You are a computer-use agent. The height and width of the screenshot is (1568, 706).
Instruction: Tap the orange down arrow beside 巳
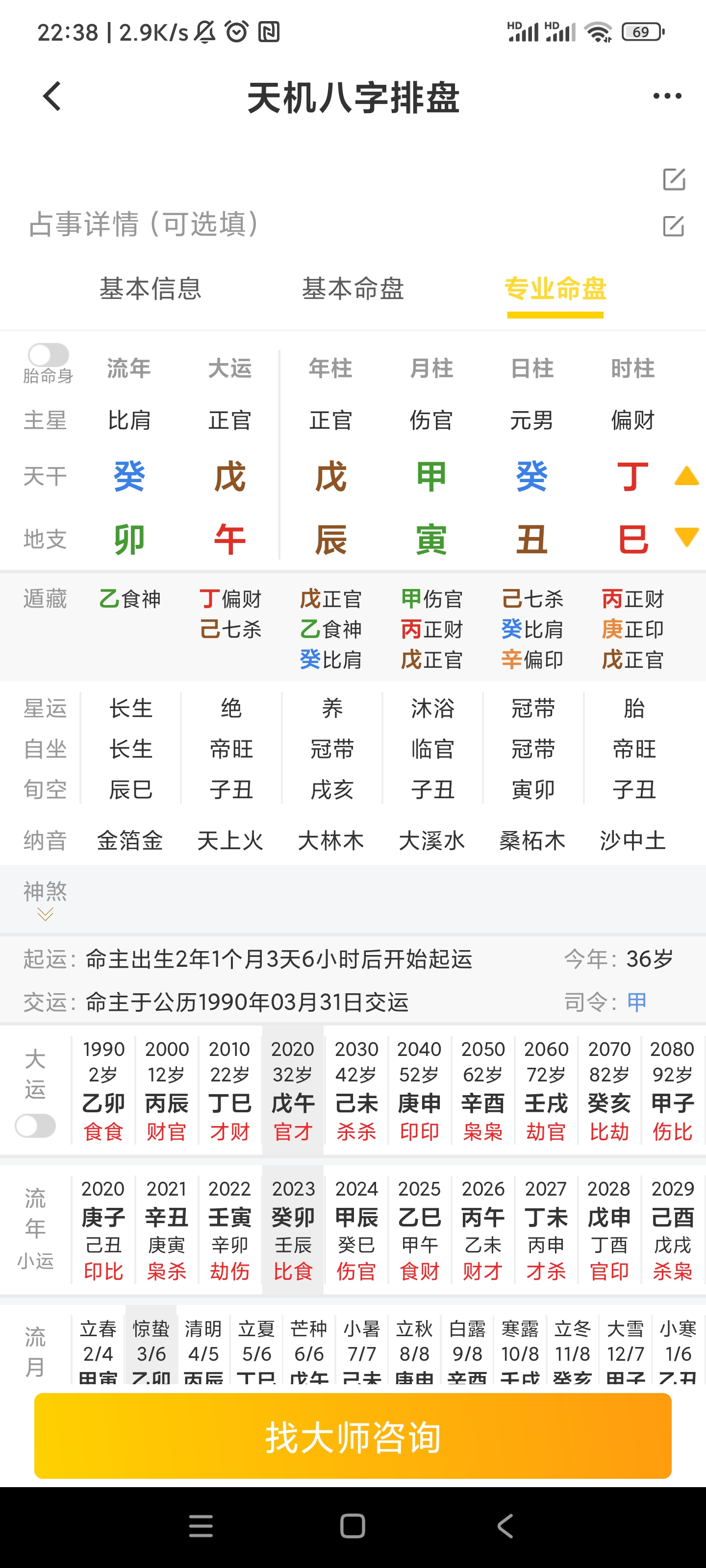point(686,537)
